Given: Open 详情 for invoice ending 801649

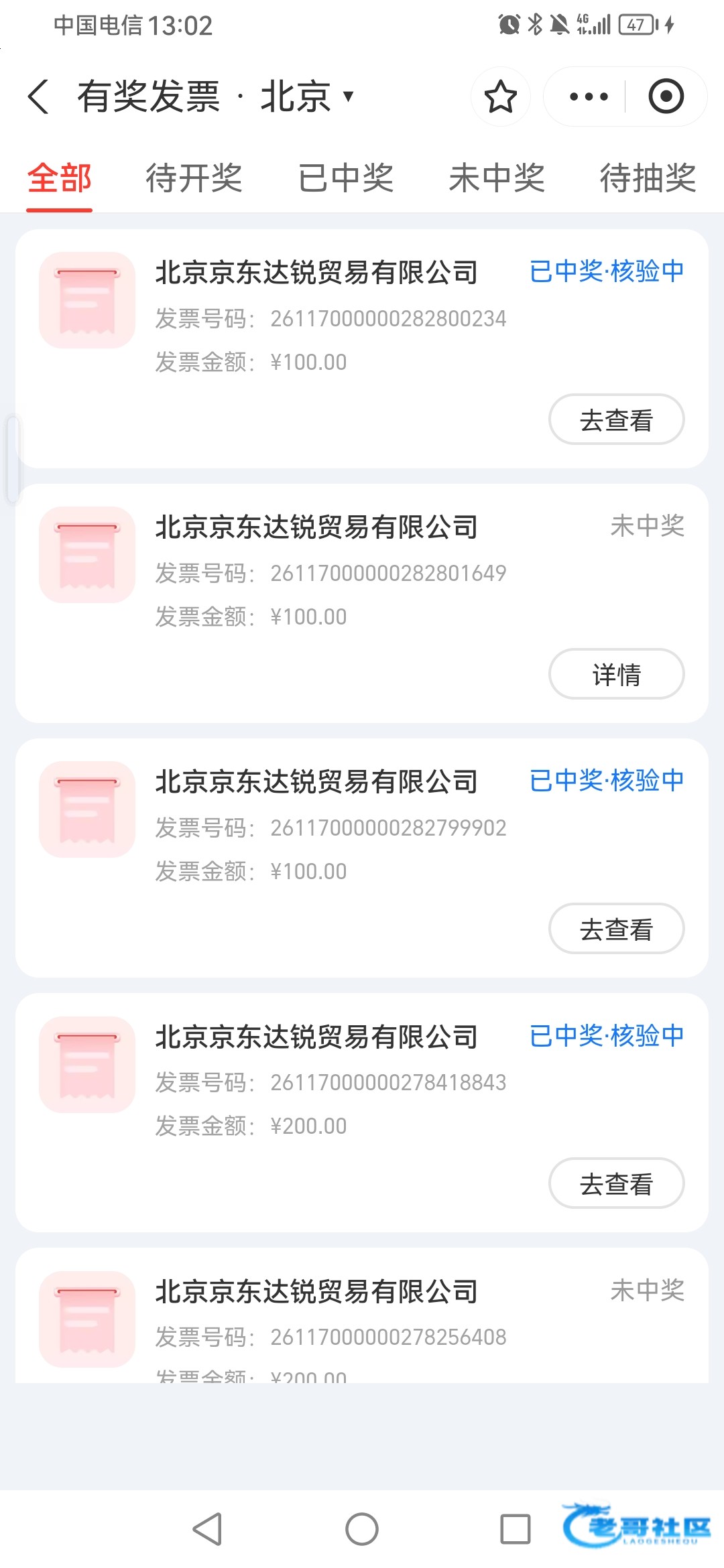Looking at the screenshot, I should 616,674.
